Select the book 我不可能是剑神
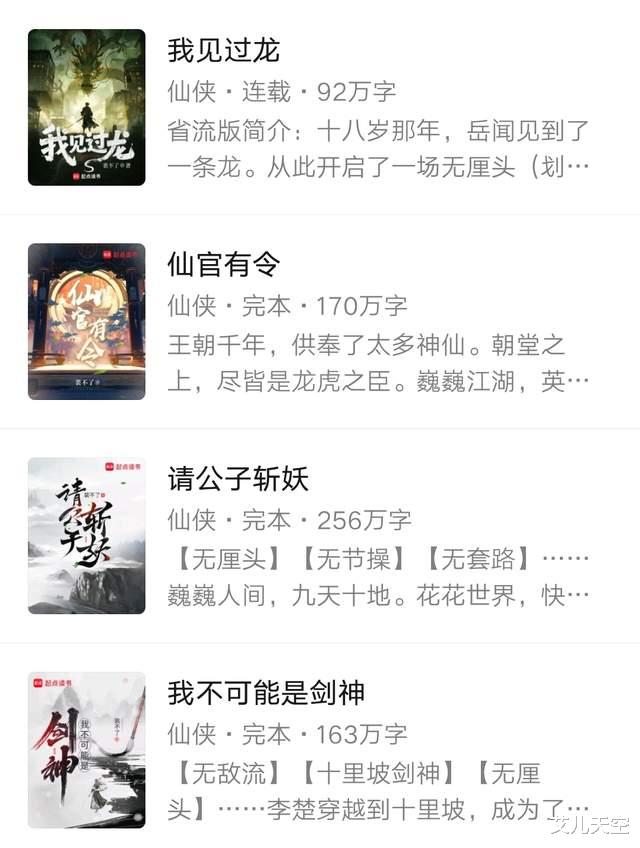640x848 pixels. click(x=266, y=693)
